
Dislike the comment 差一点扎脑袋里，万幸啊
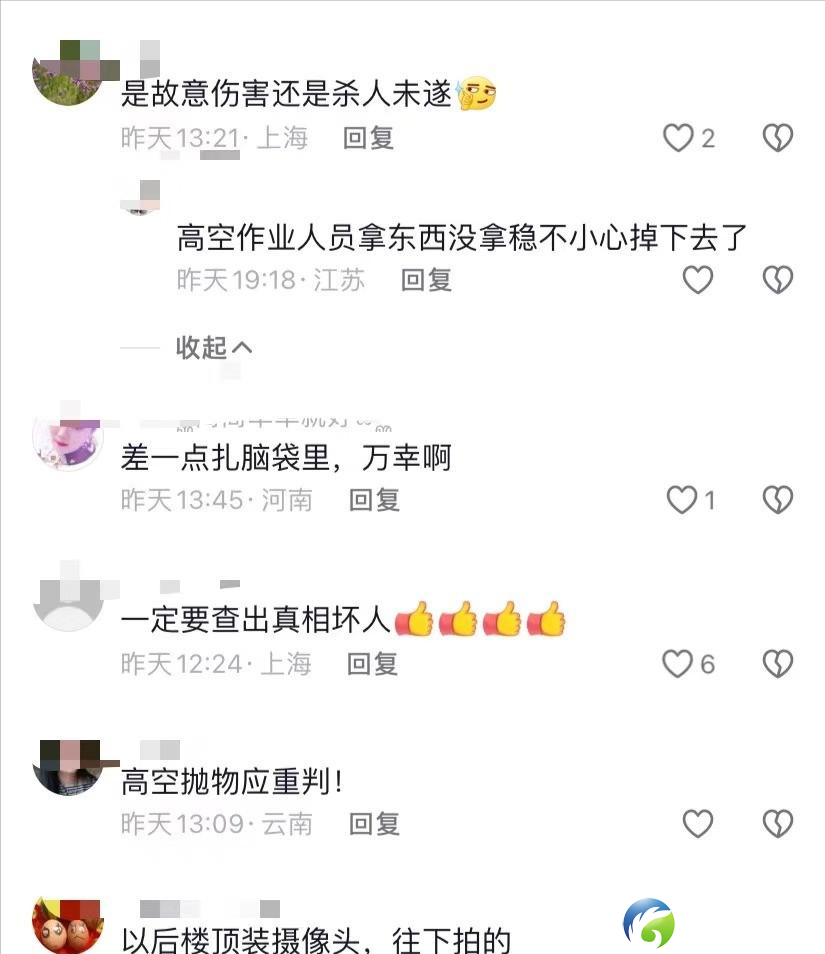click(x=778, y=500)
